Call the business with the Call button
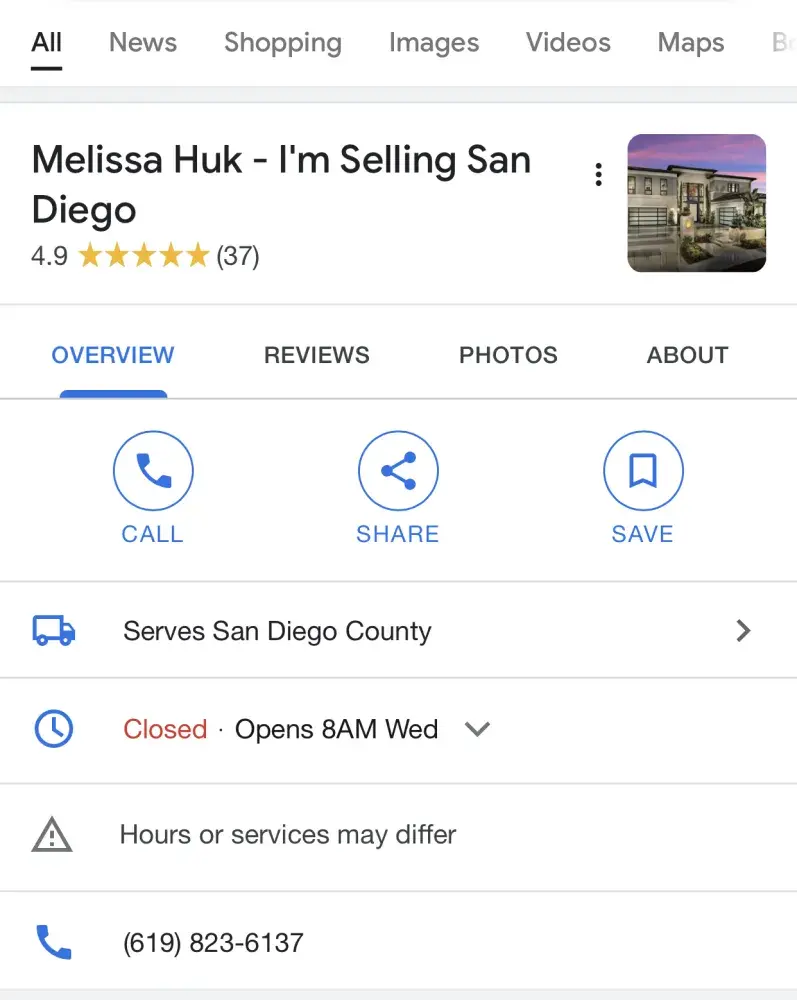 point(152,487)
